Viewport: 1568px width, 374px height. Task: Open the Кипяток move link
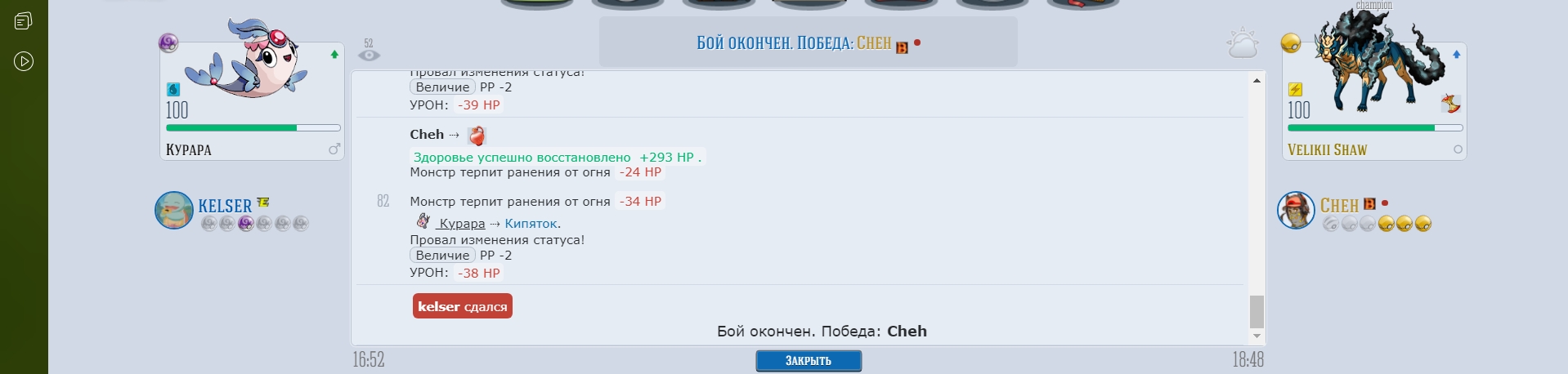(531, 224)
